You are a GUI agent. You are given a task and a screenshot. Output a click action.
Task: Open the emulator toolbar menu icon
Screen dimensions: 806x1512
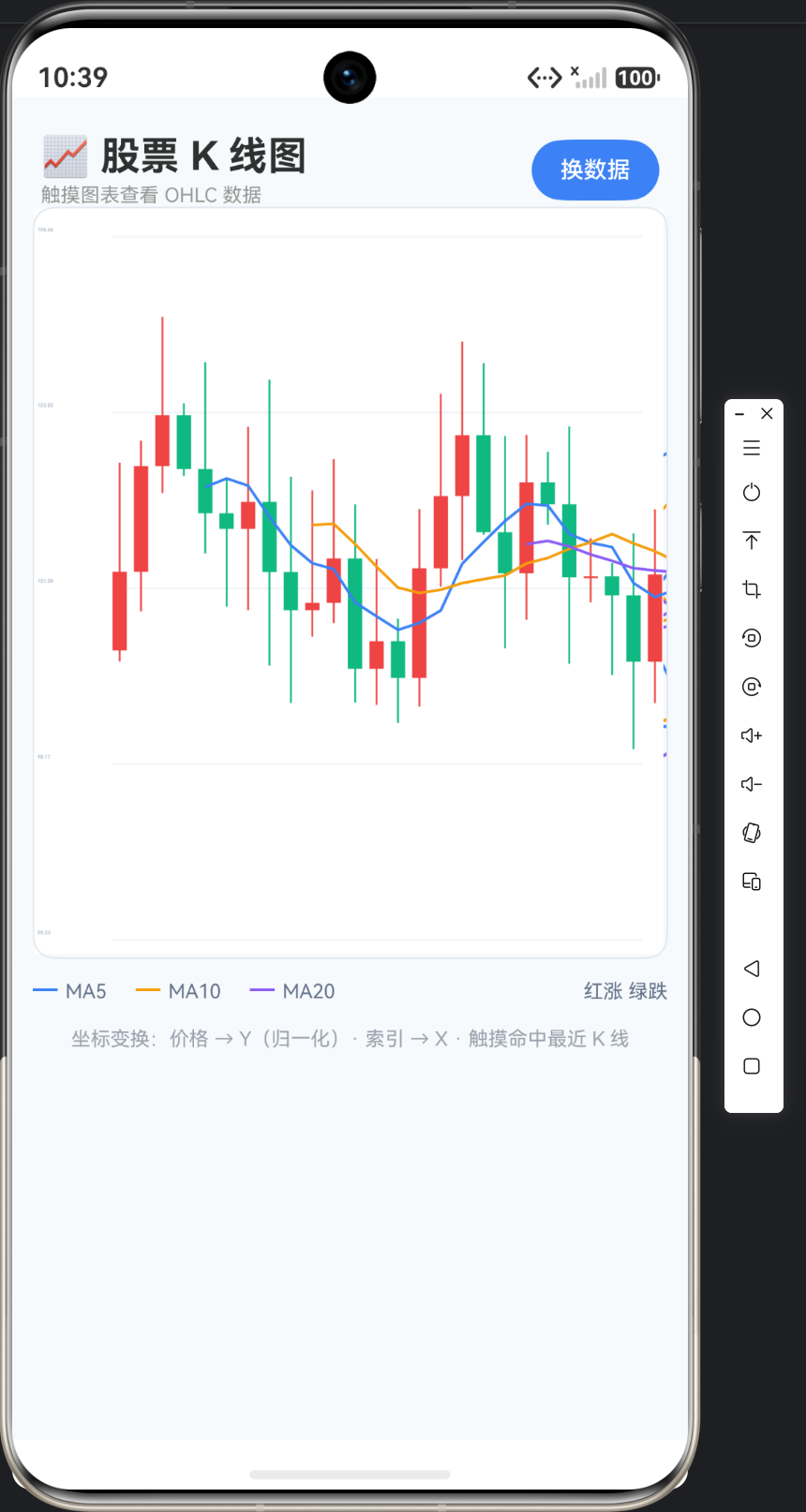(752, 449)
